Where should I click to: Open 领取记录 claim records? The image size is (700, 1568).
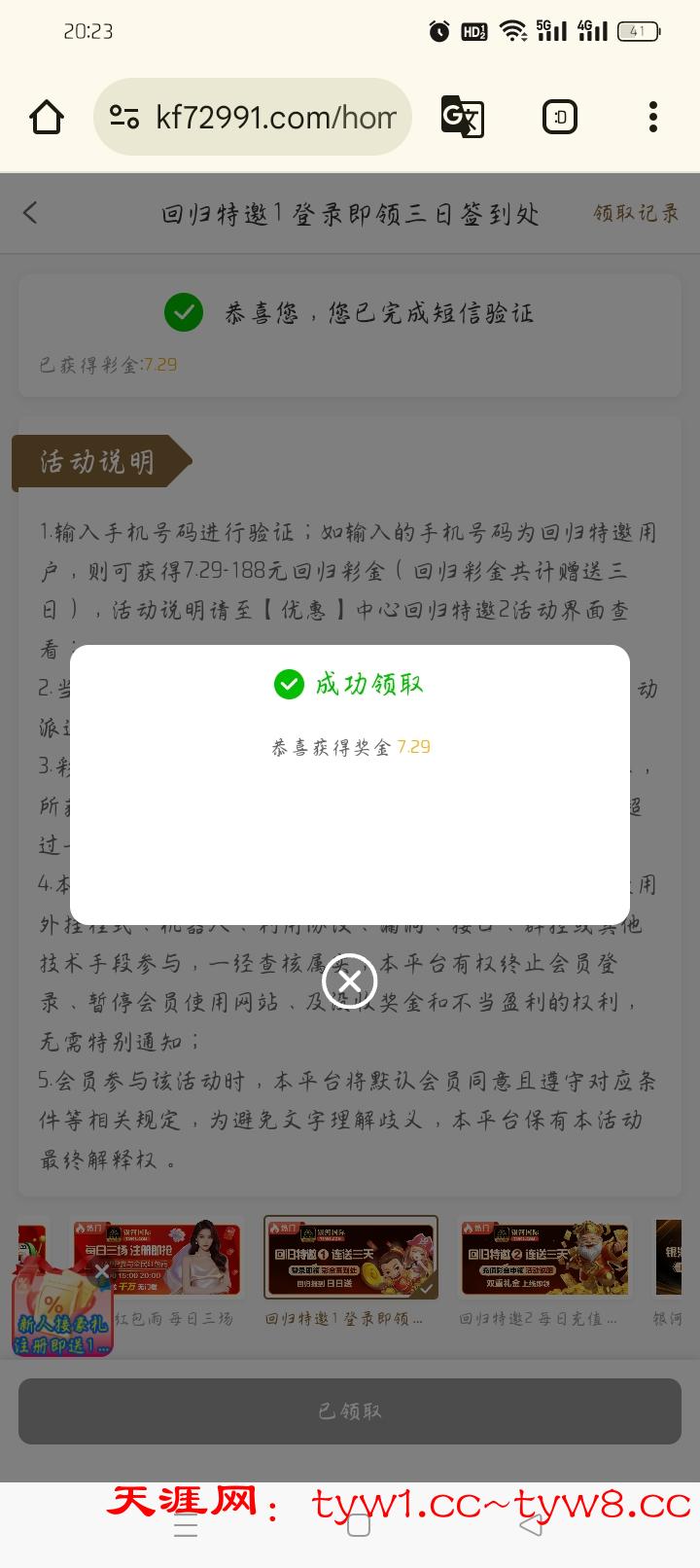[x=636, y=213]
